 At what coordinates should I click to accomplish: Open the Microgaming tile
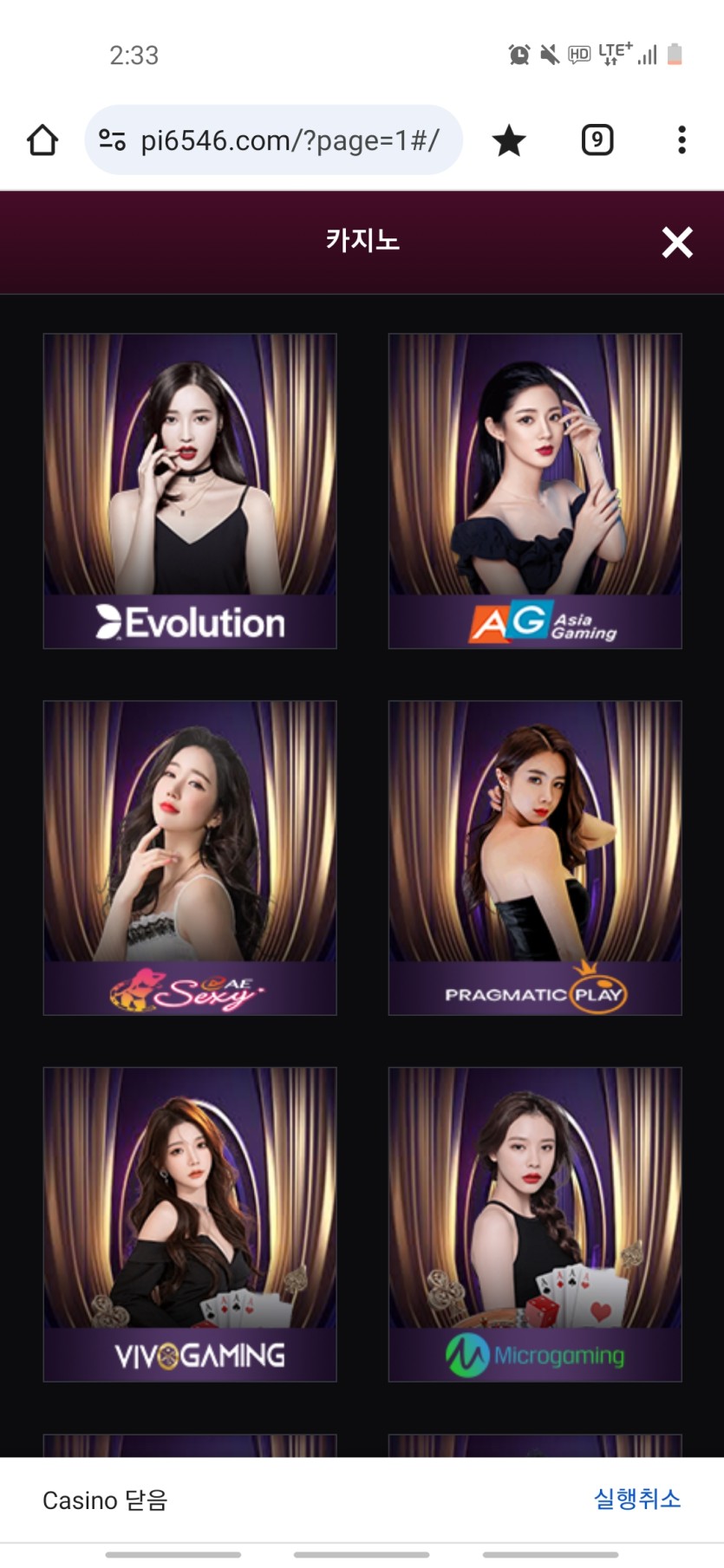[535, 1224]
